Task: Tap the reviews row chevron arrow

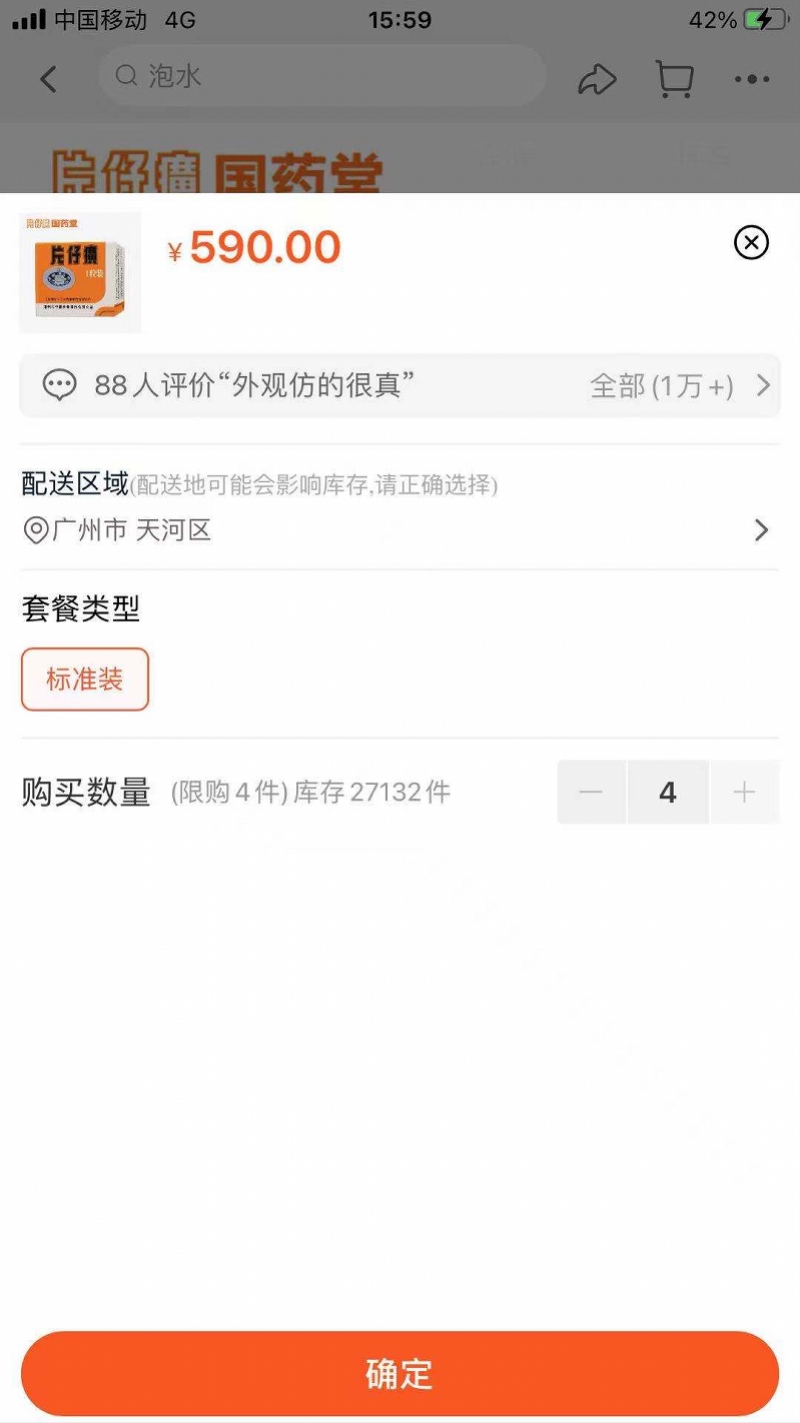Action: click(764, 385)
